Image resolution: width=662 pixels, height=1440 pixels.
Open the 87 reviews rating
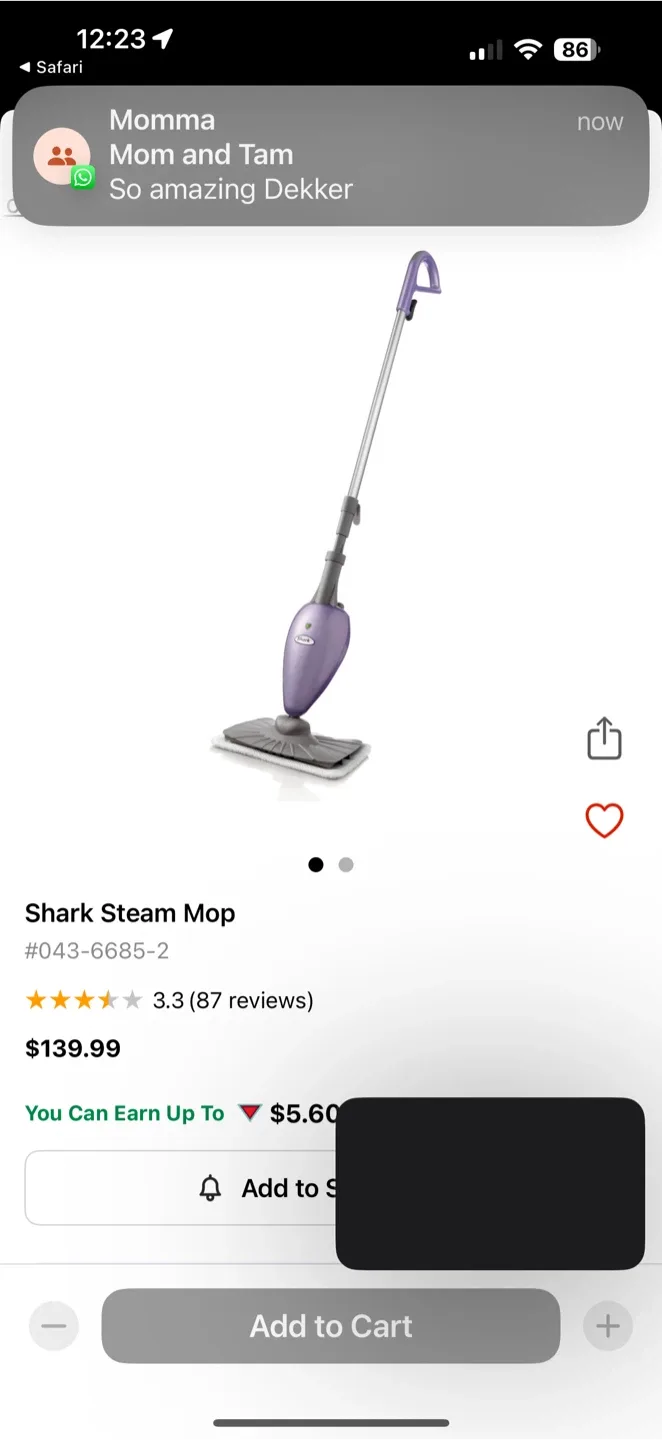pyautogui.click(x=232, y=1000)
